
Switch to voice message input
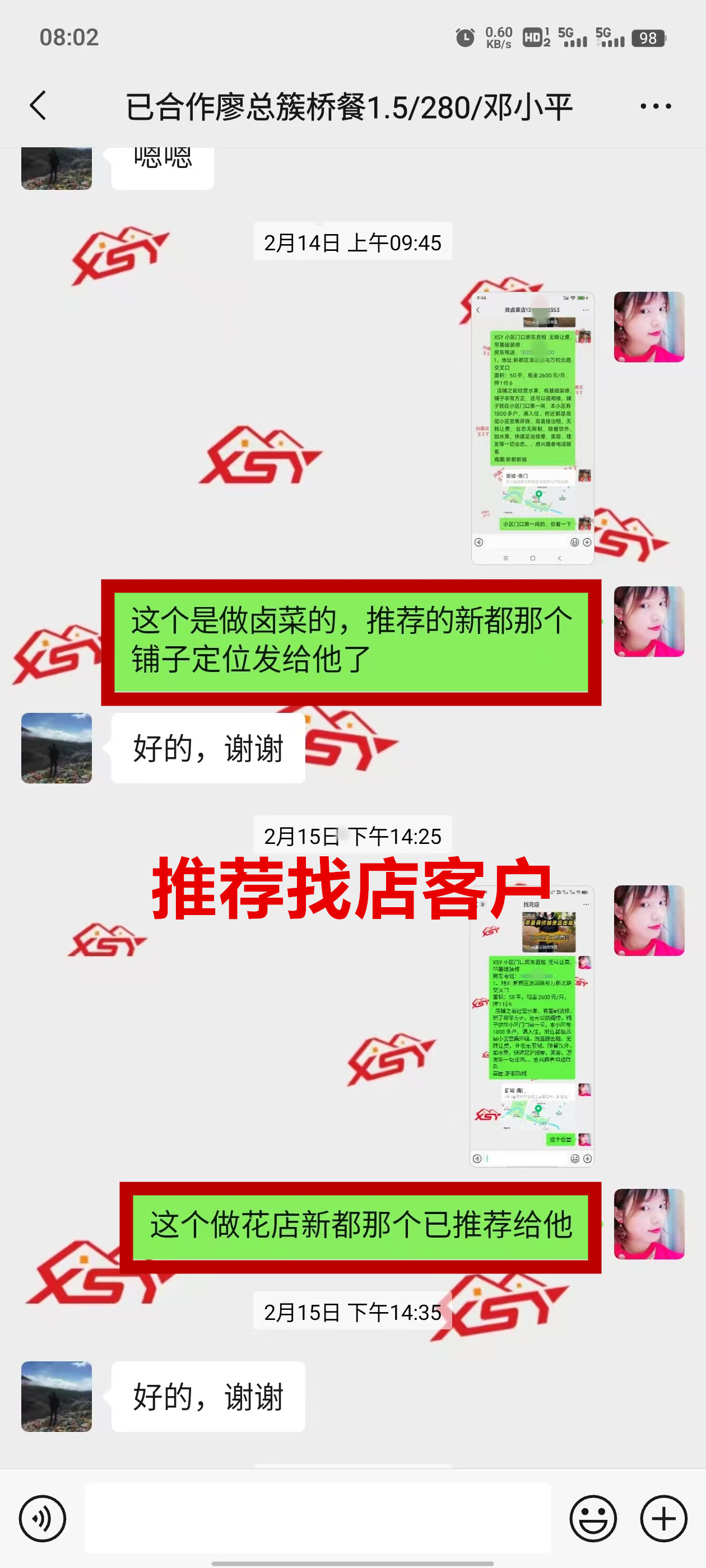click(42, 1518)
